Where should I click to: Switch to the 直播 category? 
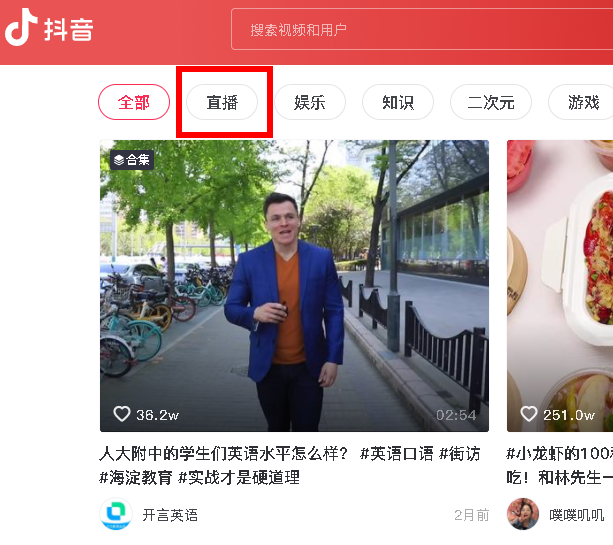point(222,102)
